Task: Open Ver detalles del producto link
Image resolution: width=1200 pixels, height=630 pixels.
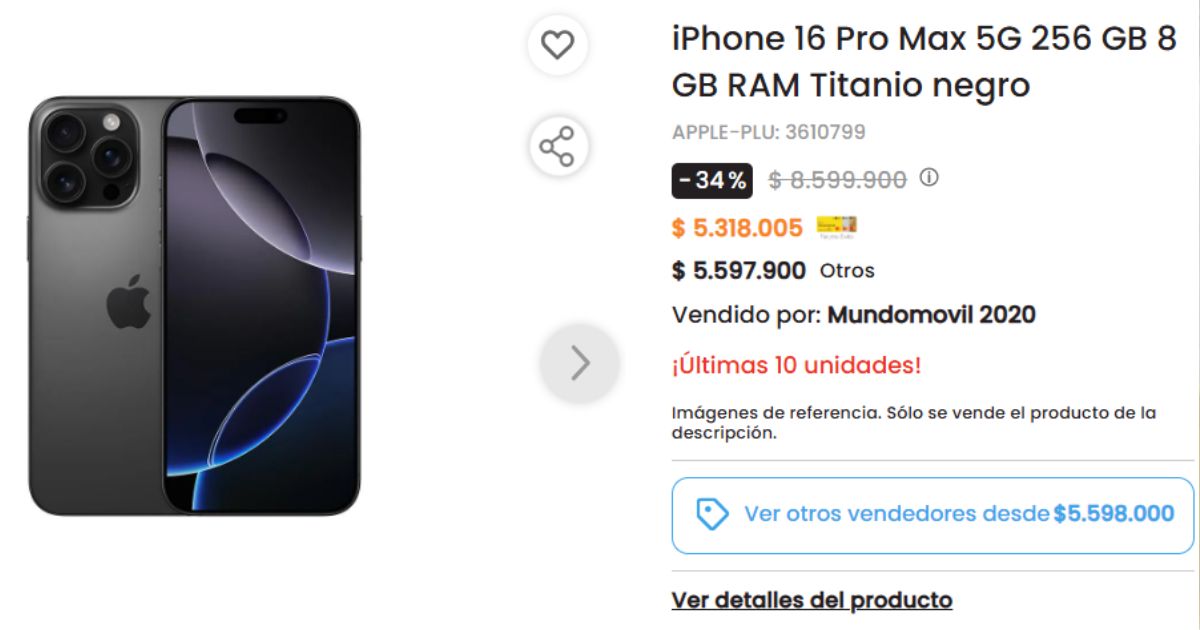Action: [x=811, y=601]
